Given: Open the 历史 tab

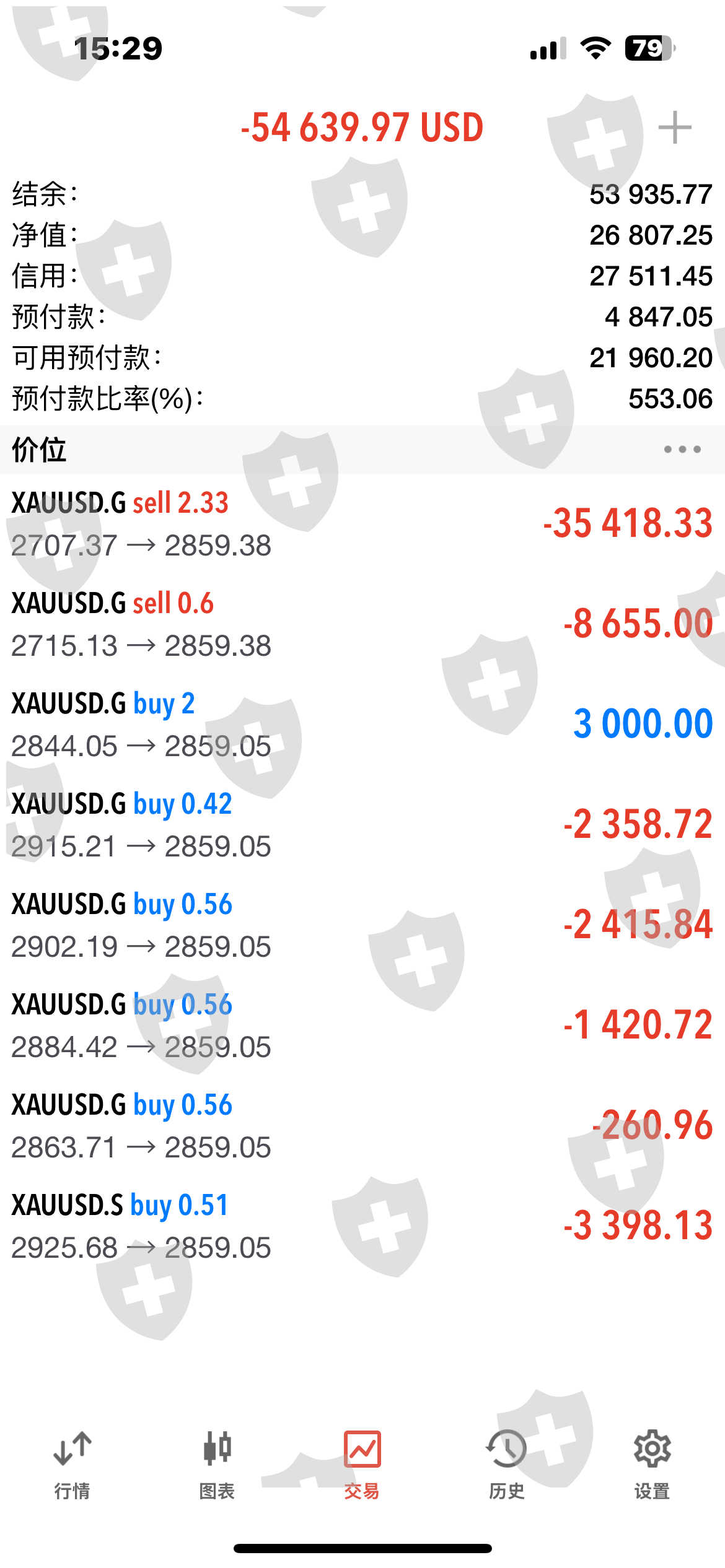Looking at the screenshot, I should (506, 1465).
